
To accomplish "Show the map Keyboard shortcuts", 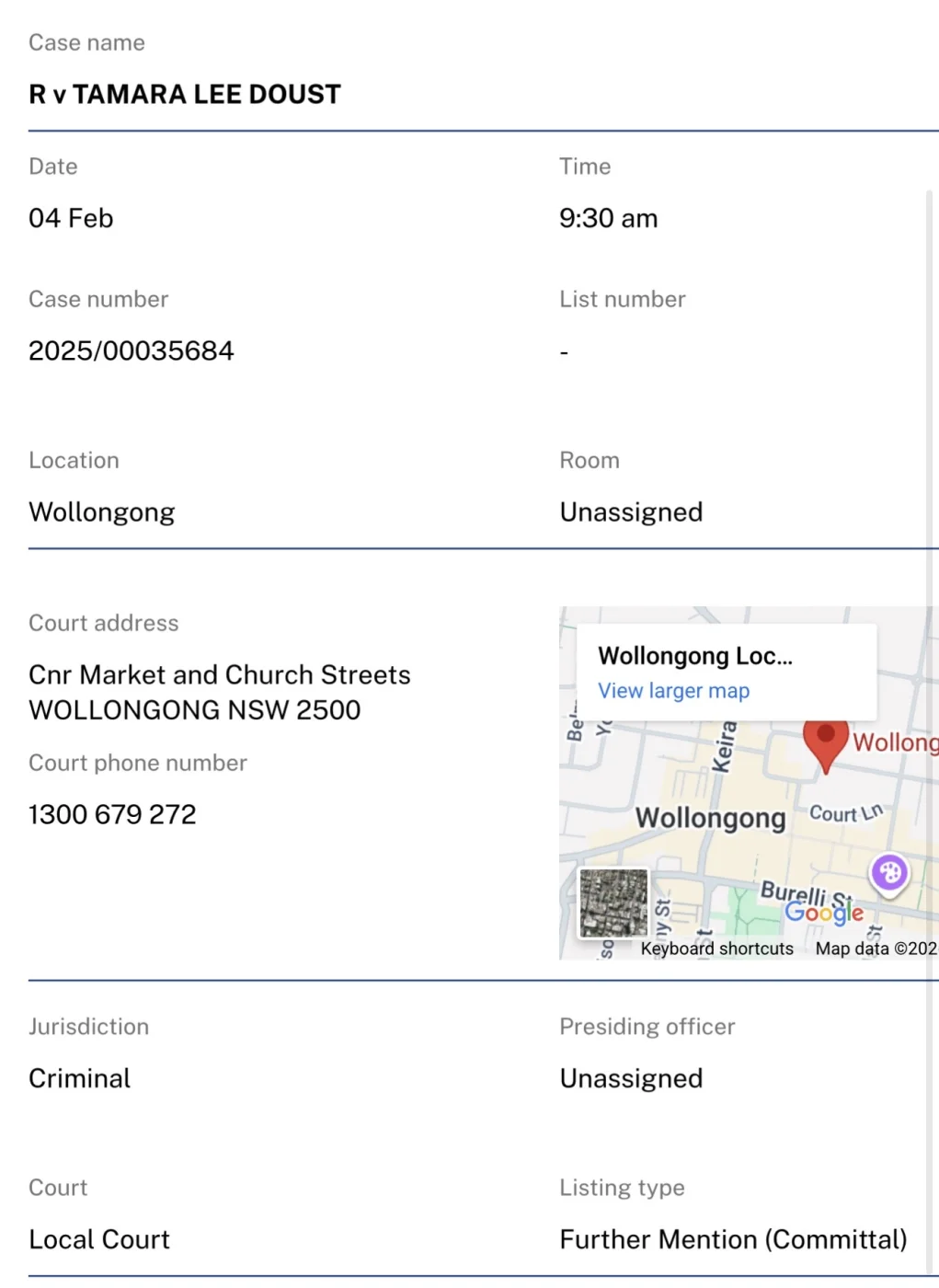I will tap(716, 949).
